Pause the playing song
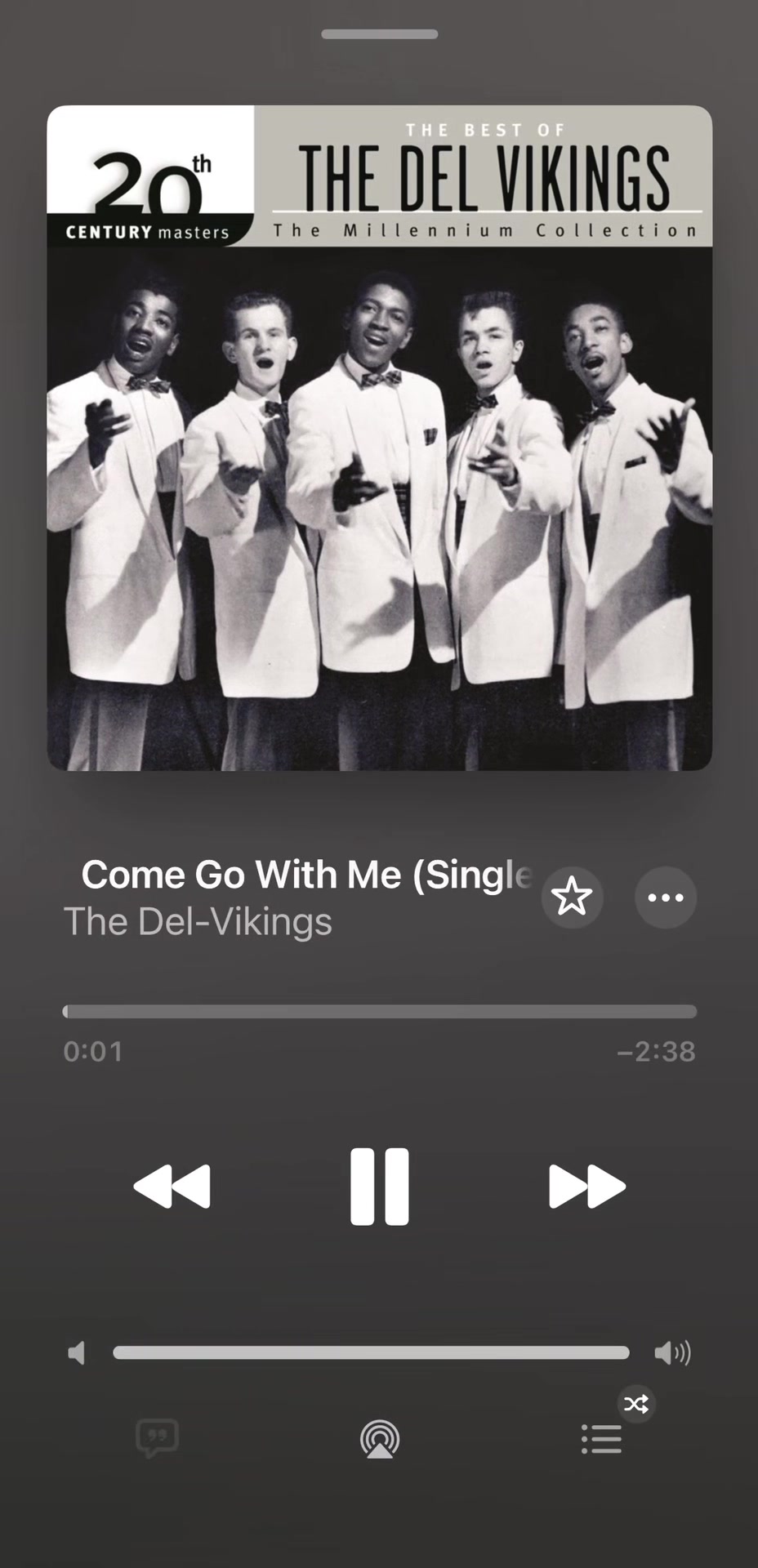Image resolution: width=758 pixels, height=1568 pixels. tap(379, 1186)
